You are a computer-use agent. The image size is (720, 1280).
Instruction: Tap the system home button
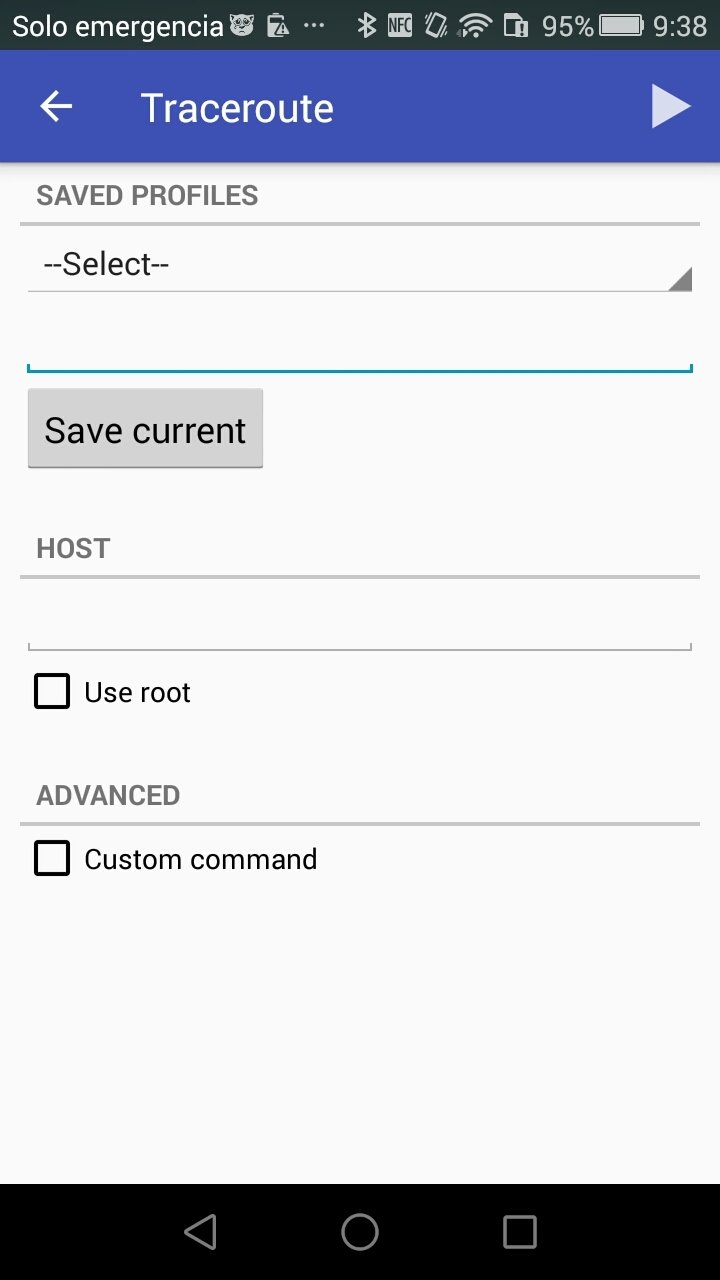tap(360, 1232)
